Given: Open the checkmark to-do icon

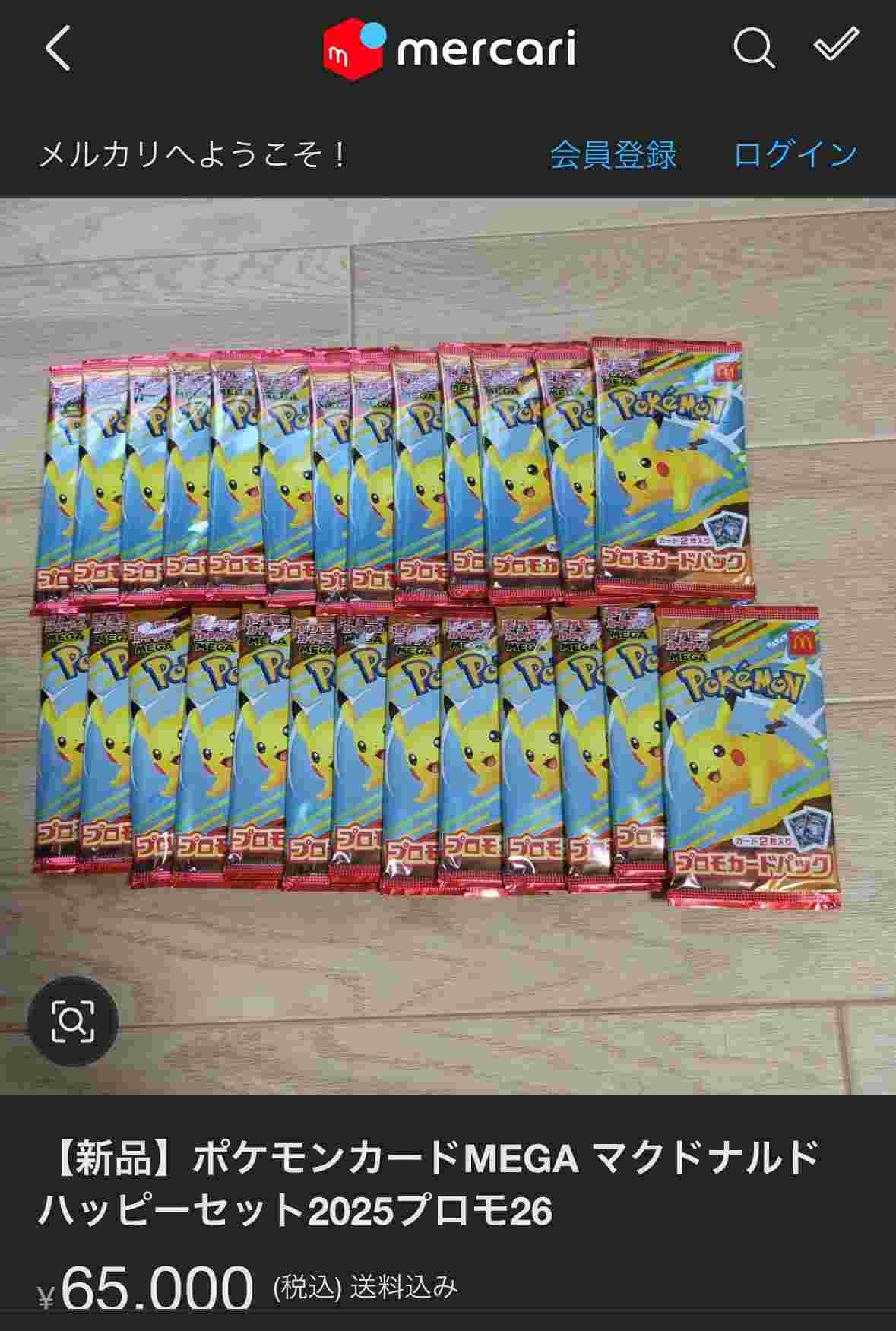Looking at the screenshot, I should point(836,46).
